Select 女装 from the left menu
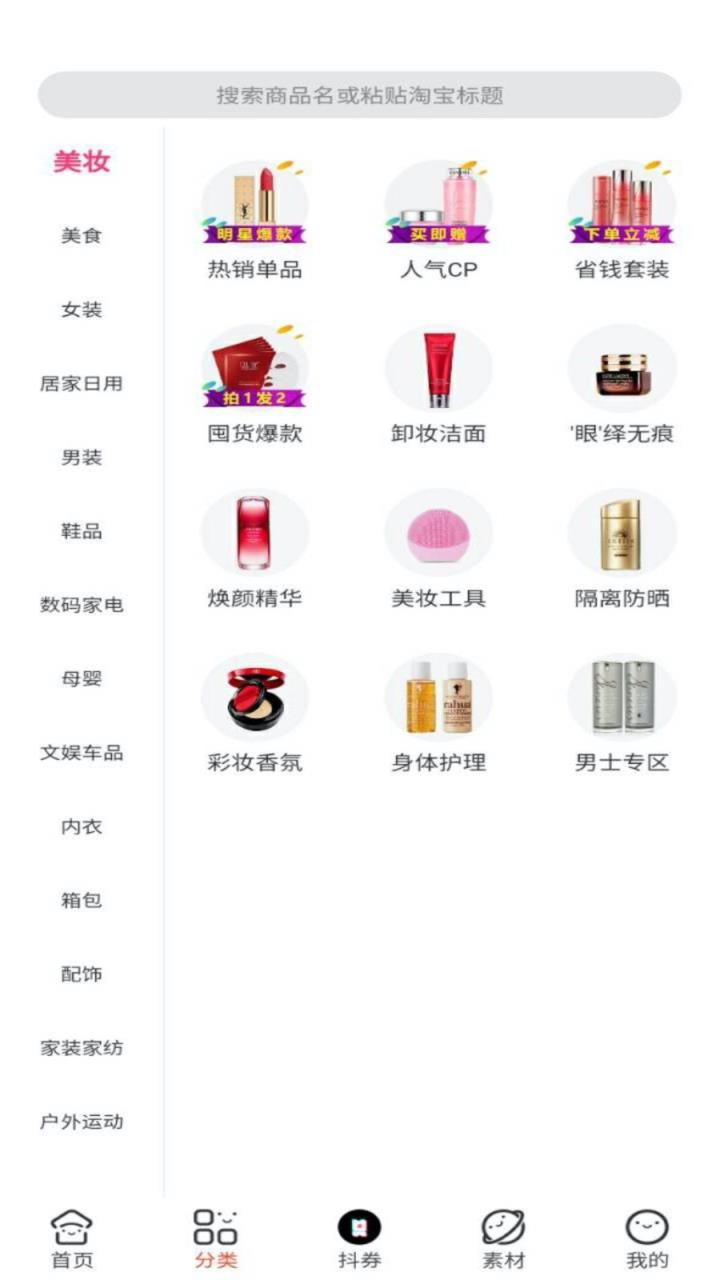Screen dimensions: 720x1280 pyautogui.click(x=80, y=310)
